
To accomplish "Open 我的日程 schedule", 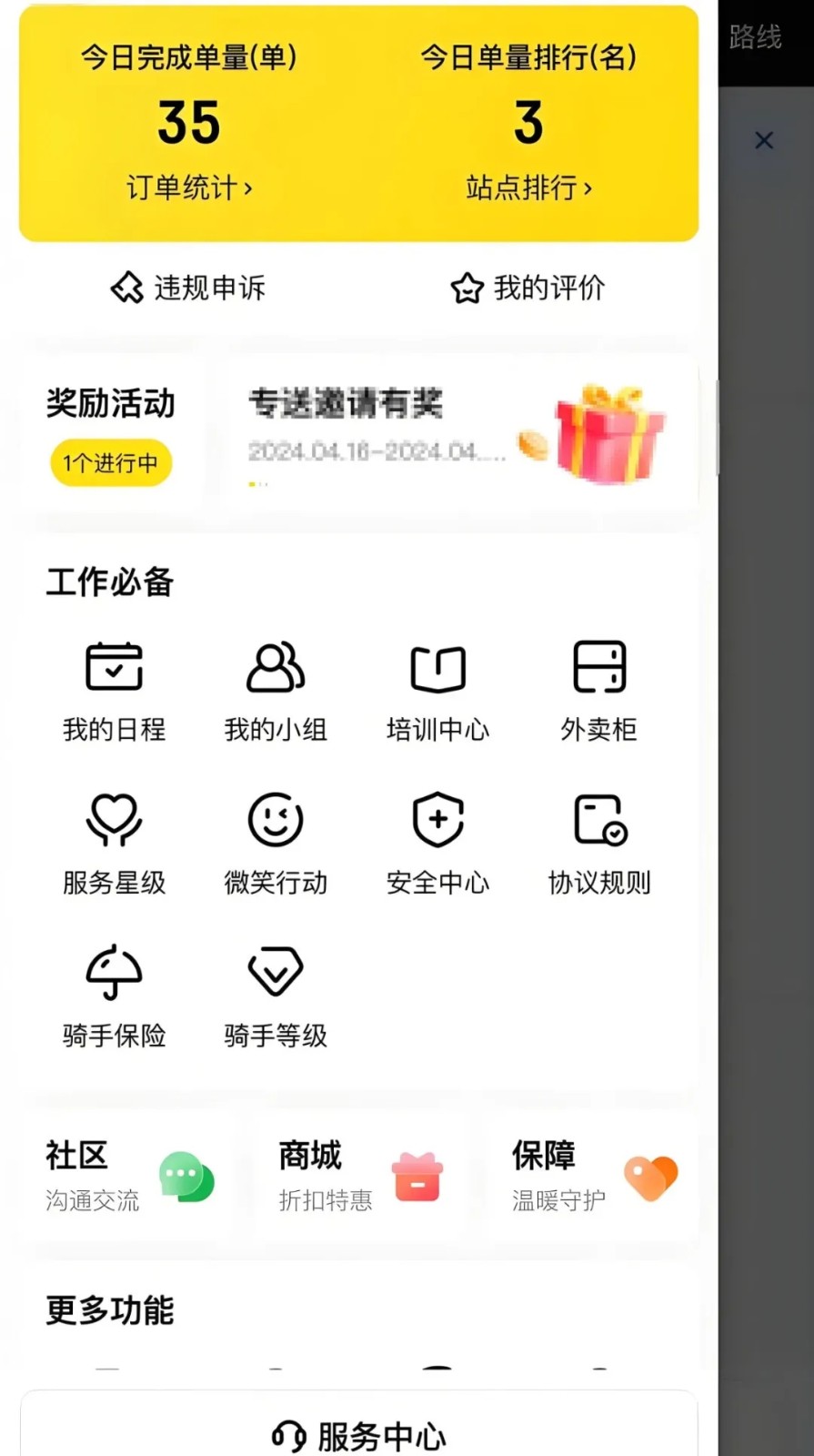I will click(114, 690).
